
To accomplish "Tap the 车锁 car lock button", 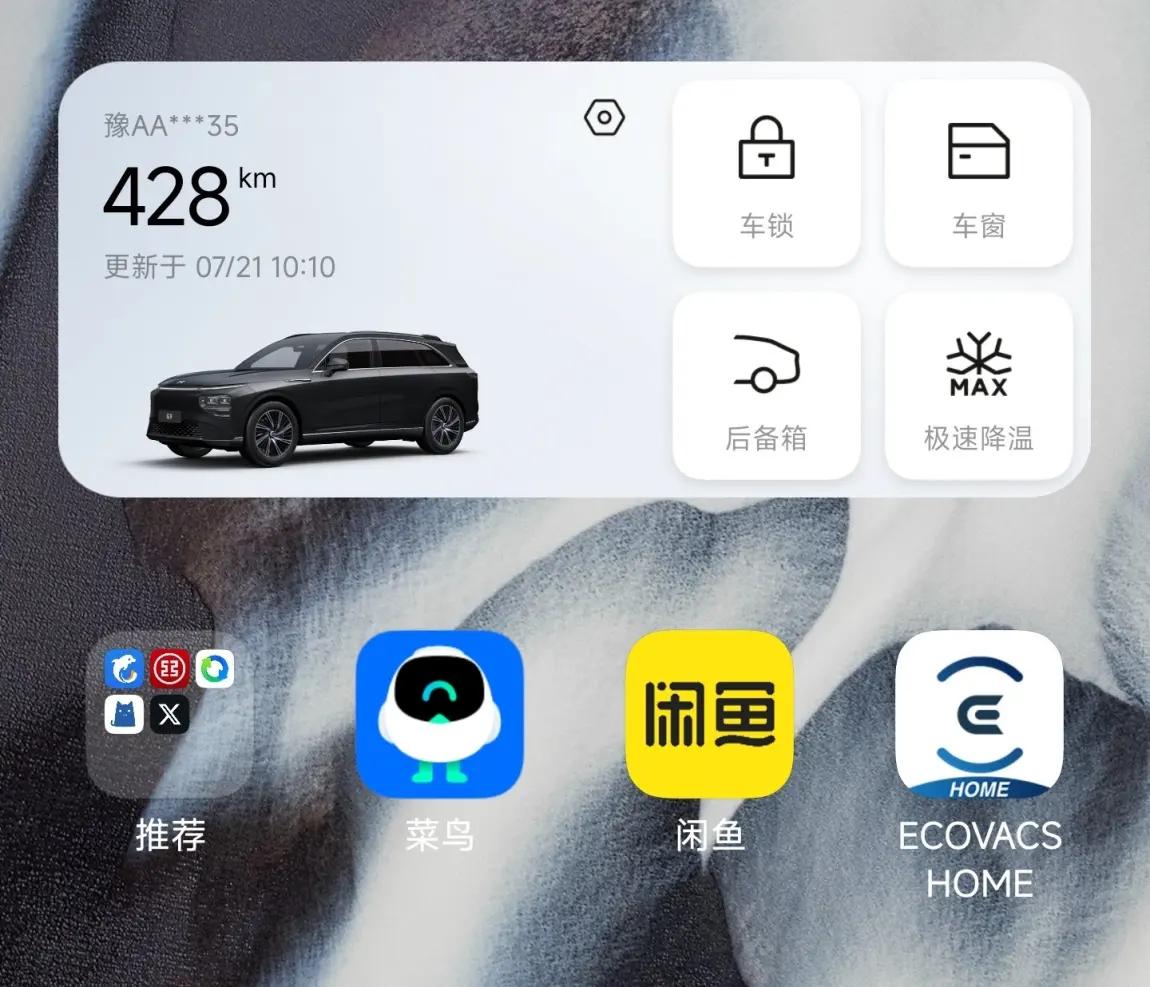I will (x=766, y=173).
